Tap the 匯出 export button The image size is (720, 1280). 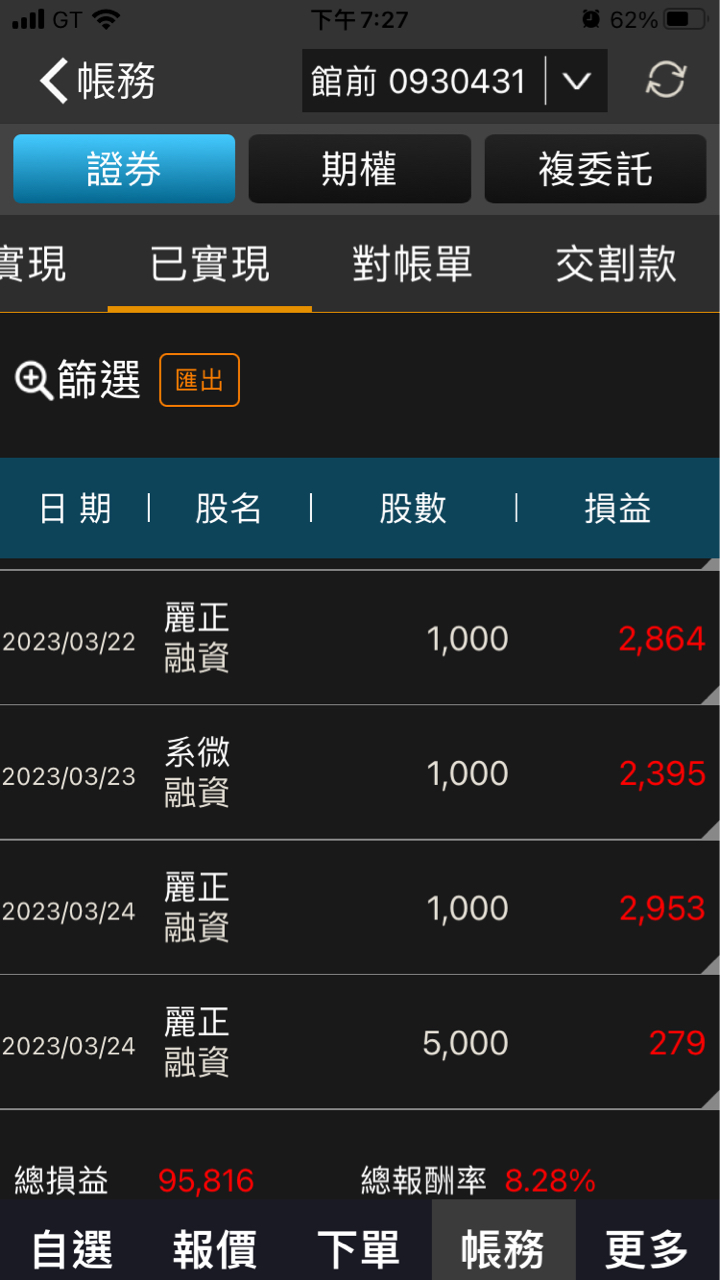[199, 380]
